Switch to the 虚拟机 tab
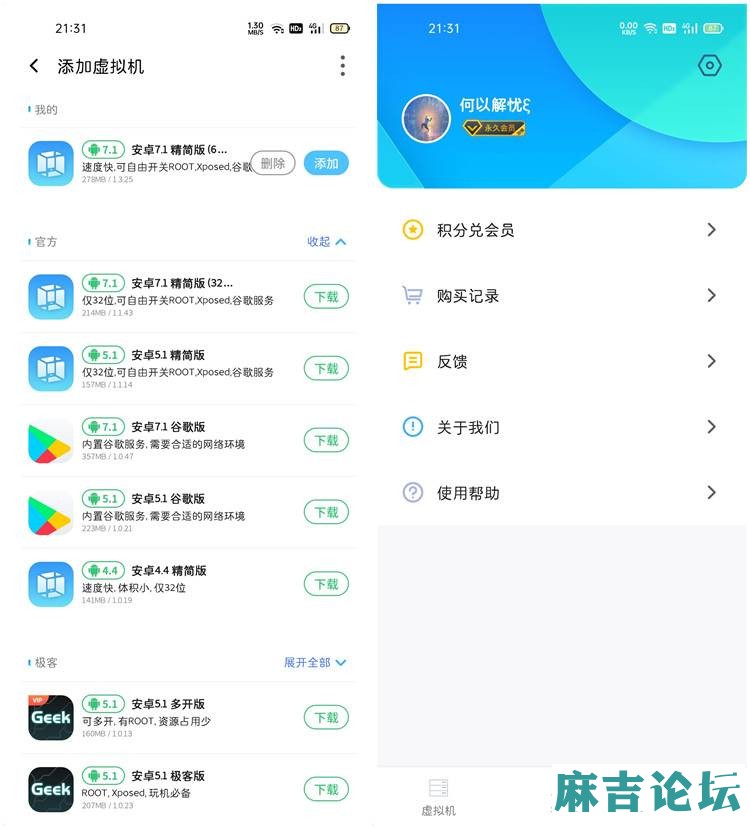750x828 pixels. [438, 797]
